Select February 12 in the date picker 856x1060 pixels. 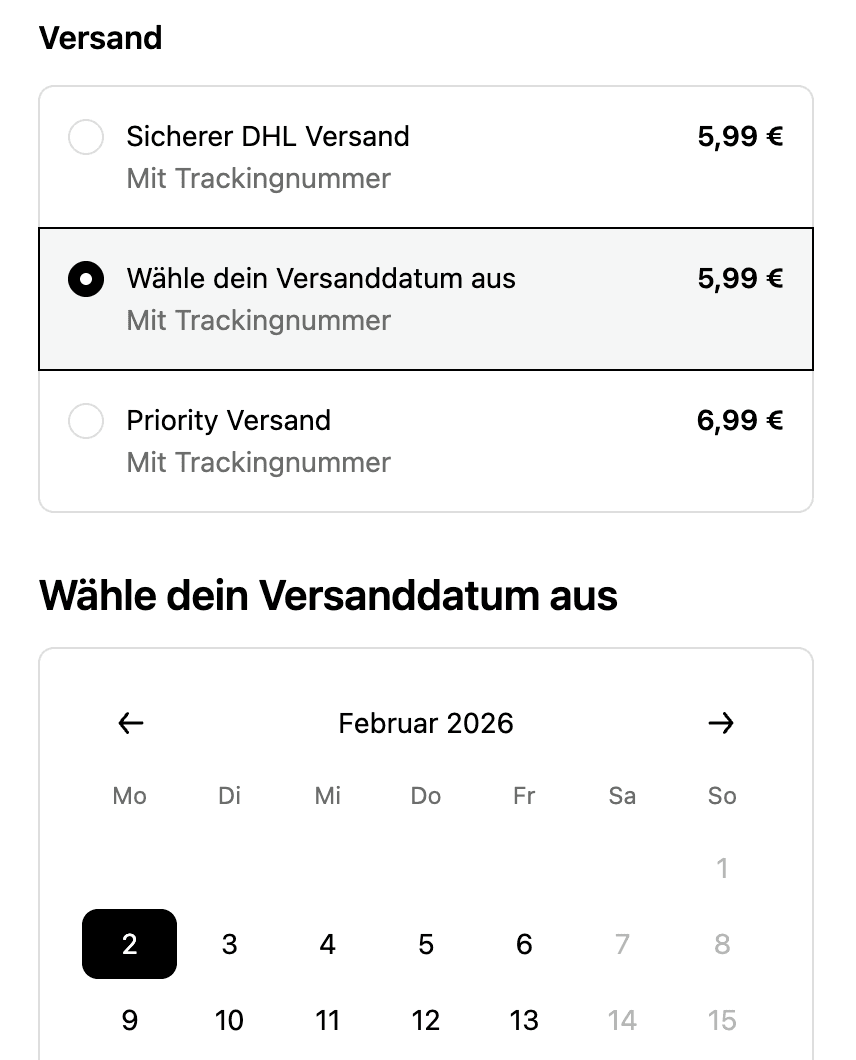click(426, 1020)
